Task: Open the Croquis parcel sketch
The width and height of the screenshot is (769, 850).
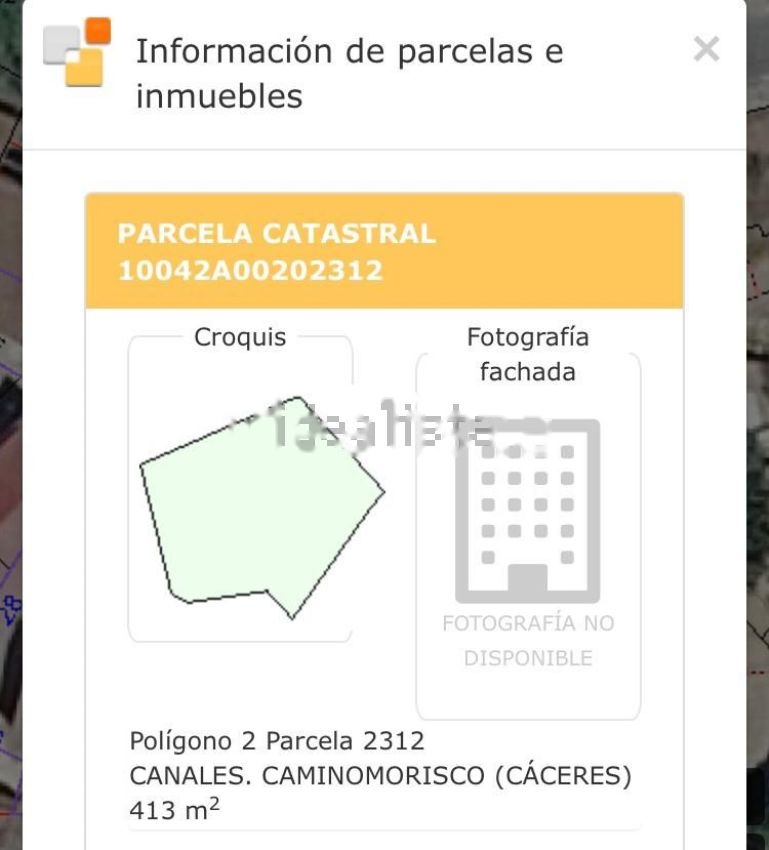Action: [x=262, y=507]
